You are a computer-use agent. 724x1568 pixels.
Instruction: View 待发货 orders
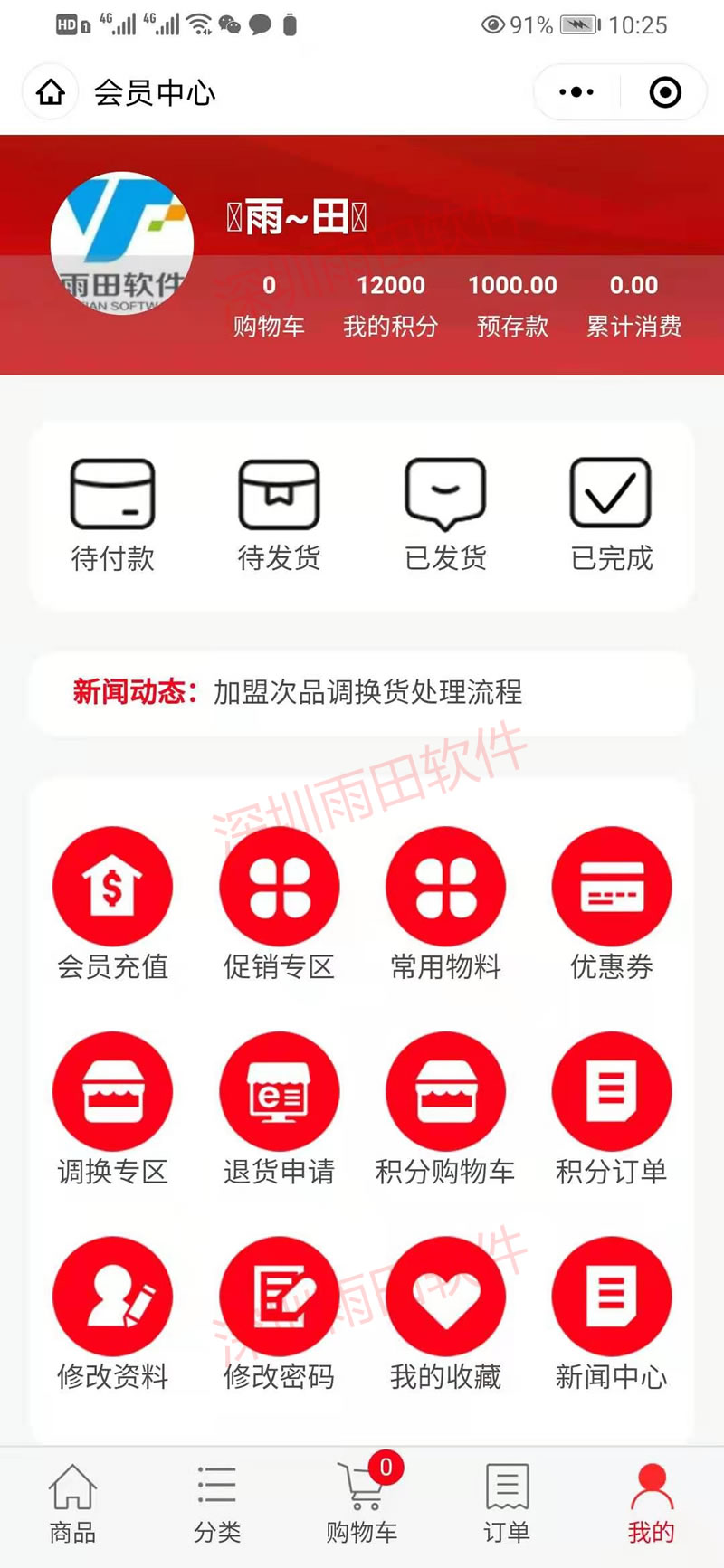279,515
